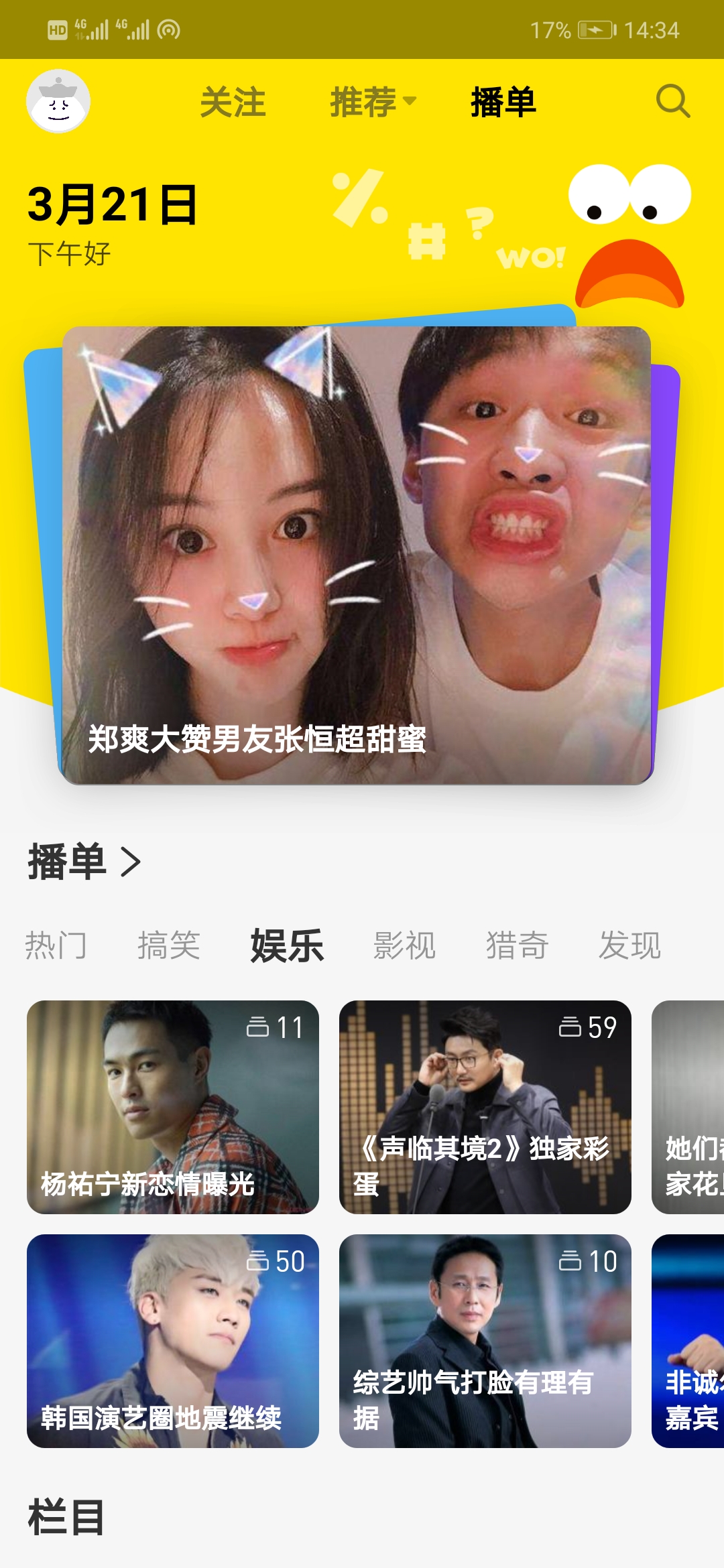Screen dimensions: 724x1568
Task: Choose the 猎奇 category
Action: [x=517, y=945]
